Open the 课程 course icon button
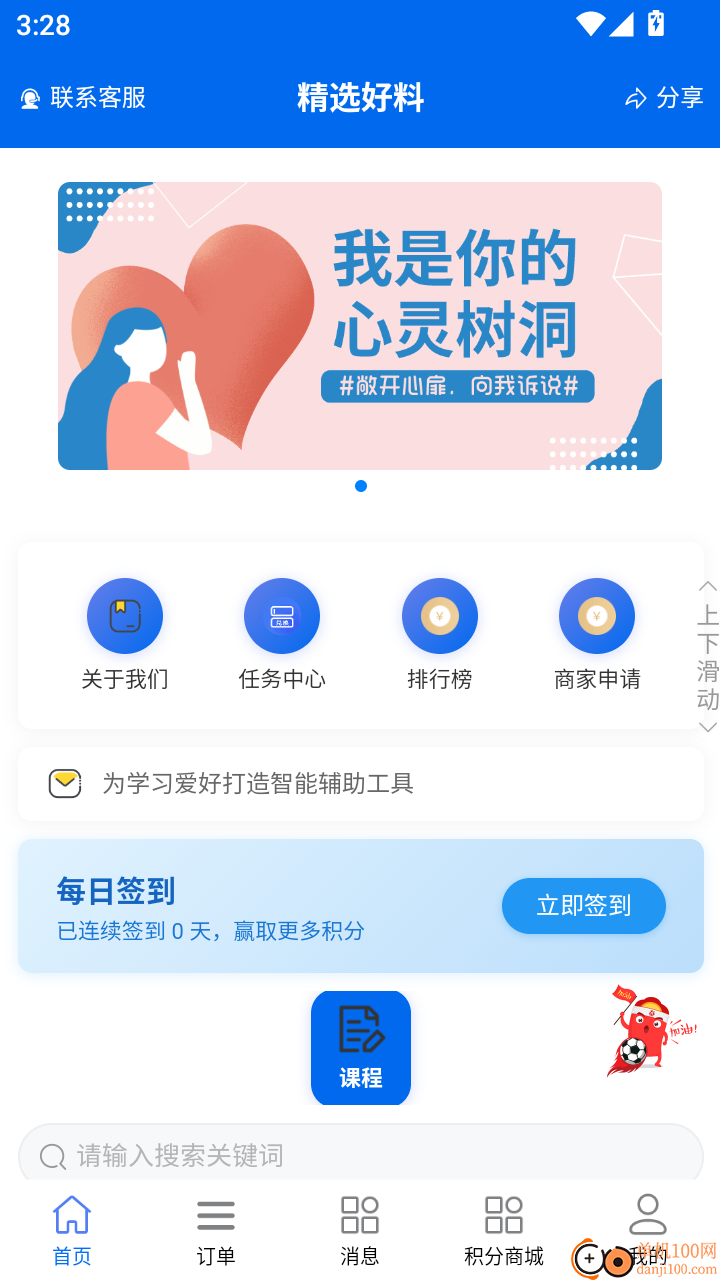720x1280 pixels. click(361, 1048)
